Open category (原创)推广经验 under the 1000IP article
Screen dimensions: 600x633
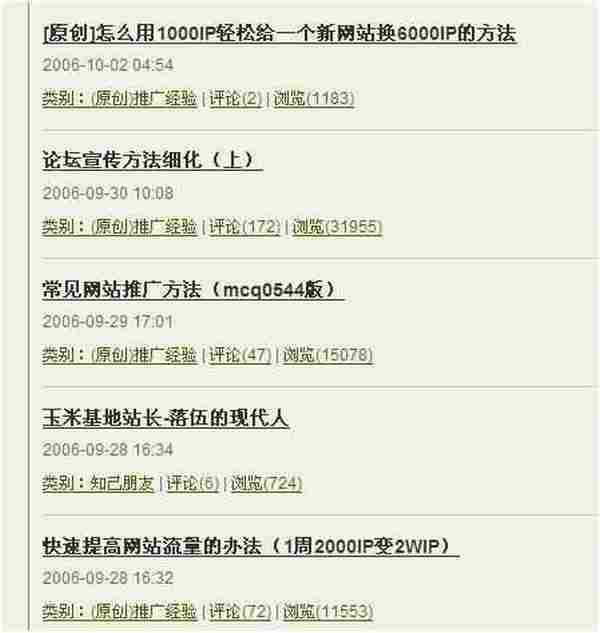[x=143, y=99]
